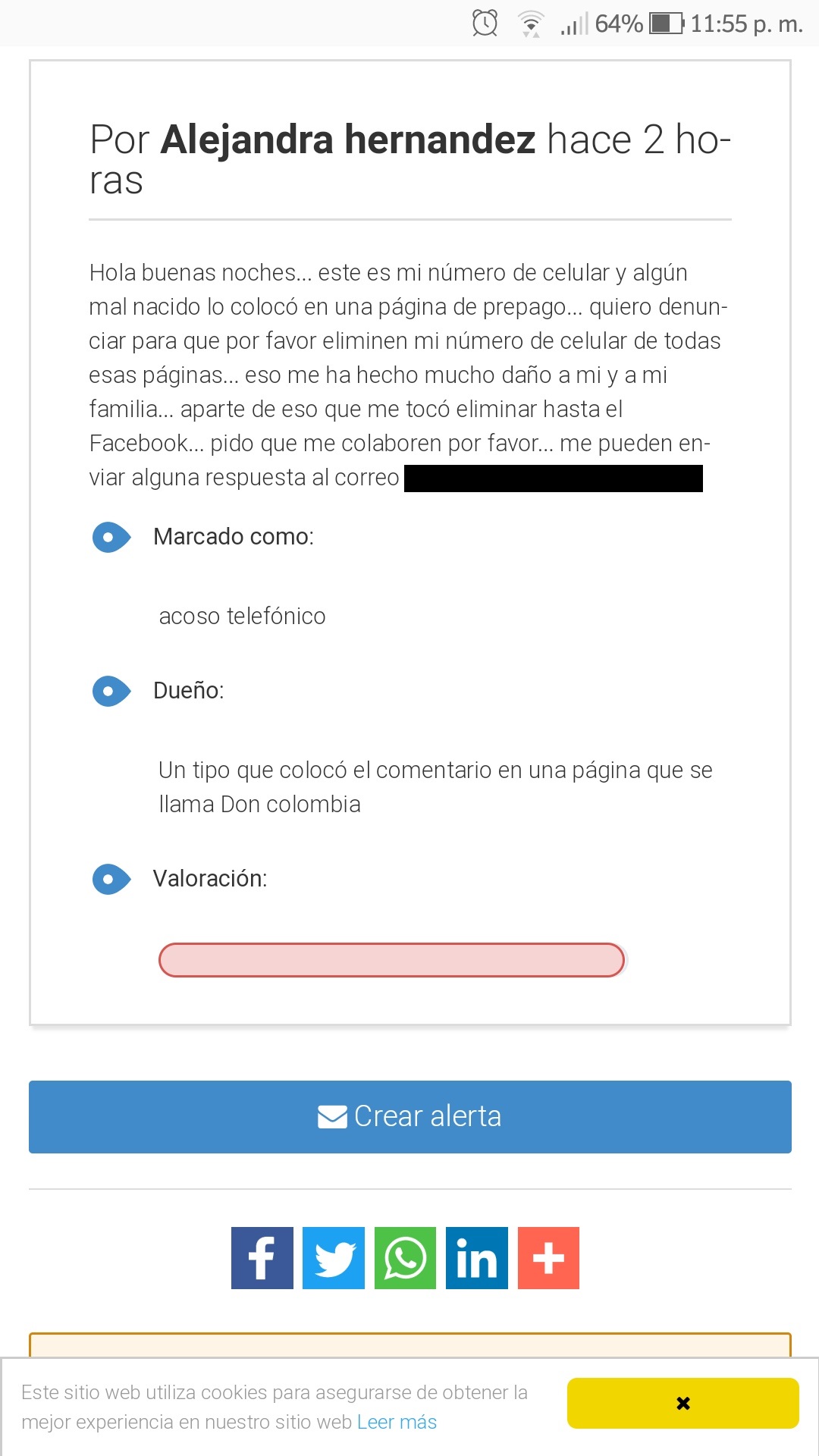Open more sharing options plus icon
Image resolution: width=819 pixels, height=1456 pixels.
(x=548, y=1258)
